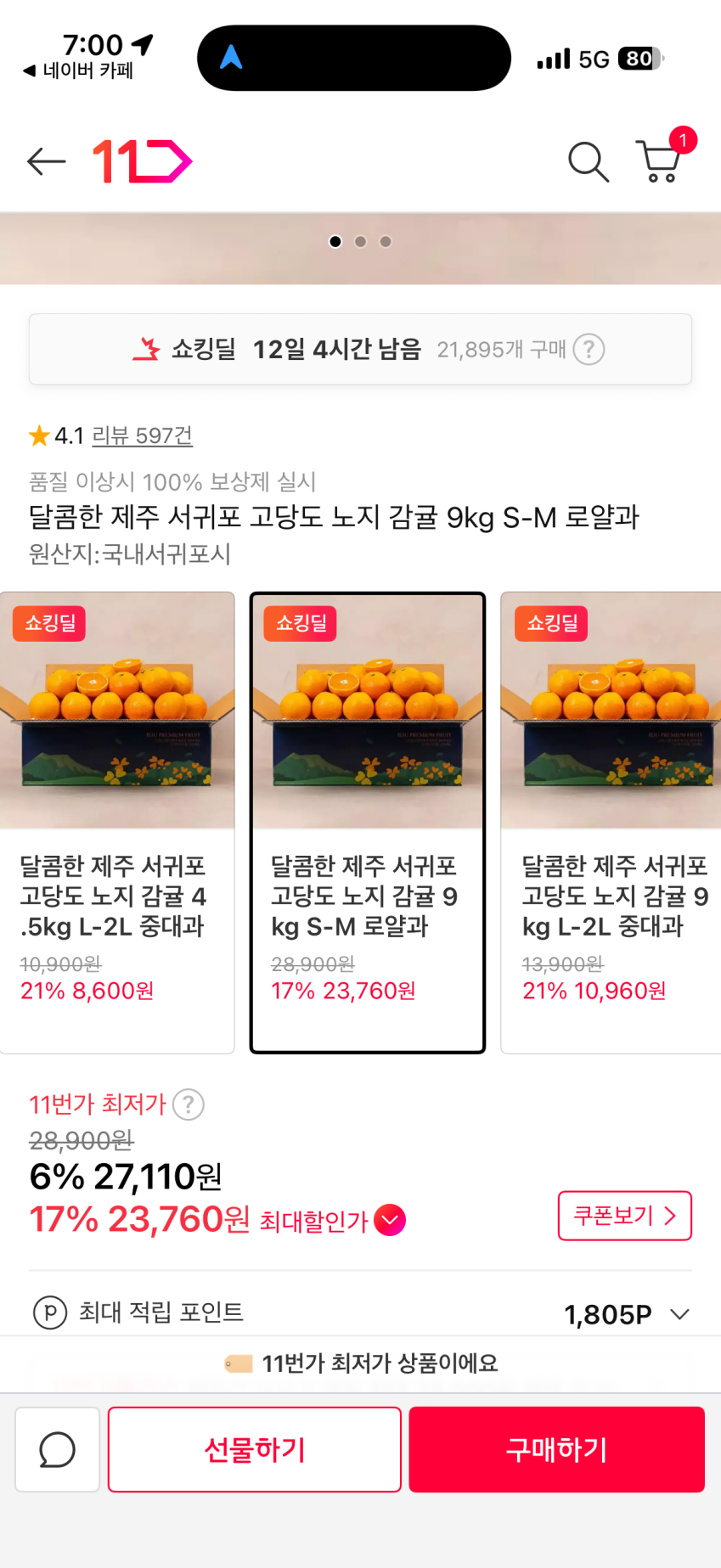Jump to the second product image dot
Screen dimensions: 721x1568
tap(360, 242)
